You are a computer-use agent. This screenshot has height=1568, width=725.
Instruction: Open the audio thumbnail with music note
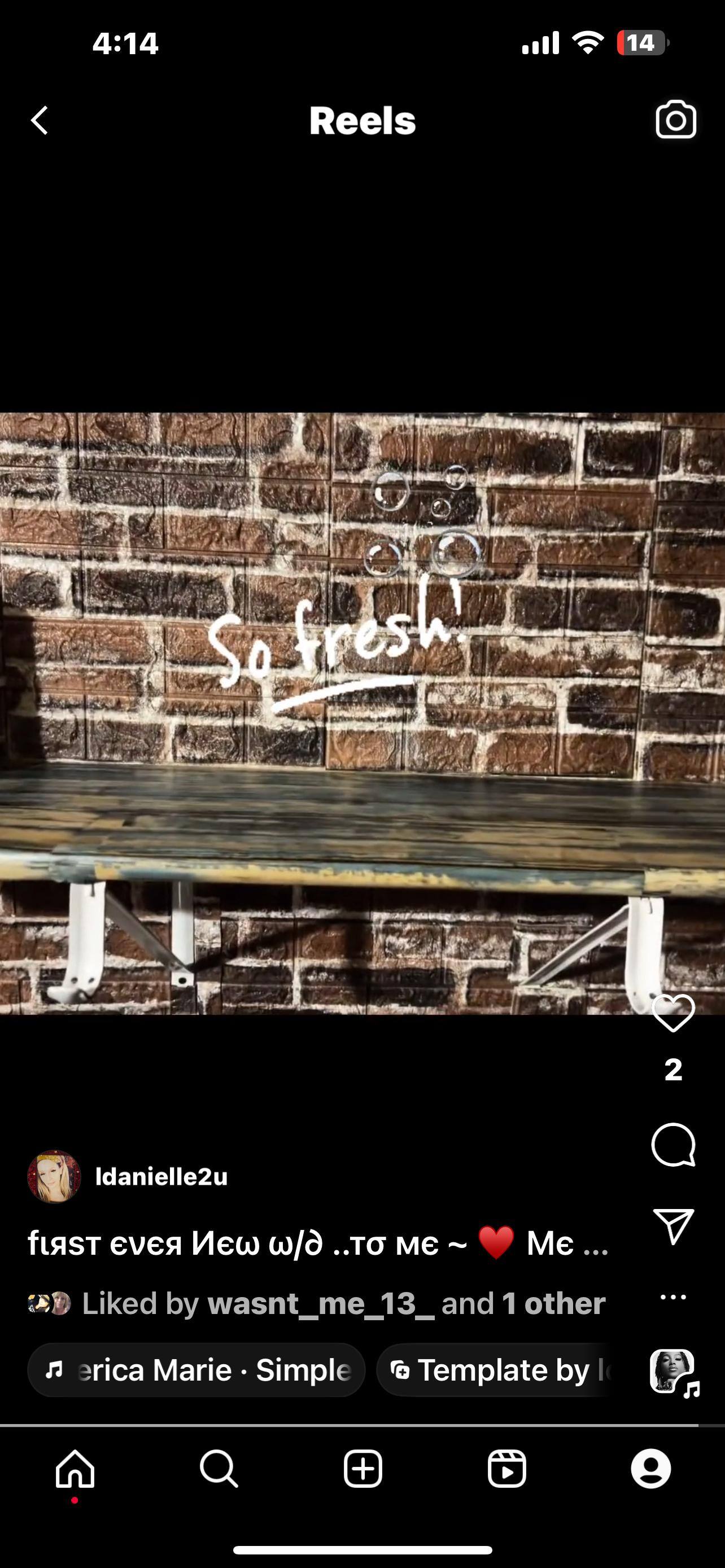tap(672, 1372)
